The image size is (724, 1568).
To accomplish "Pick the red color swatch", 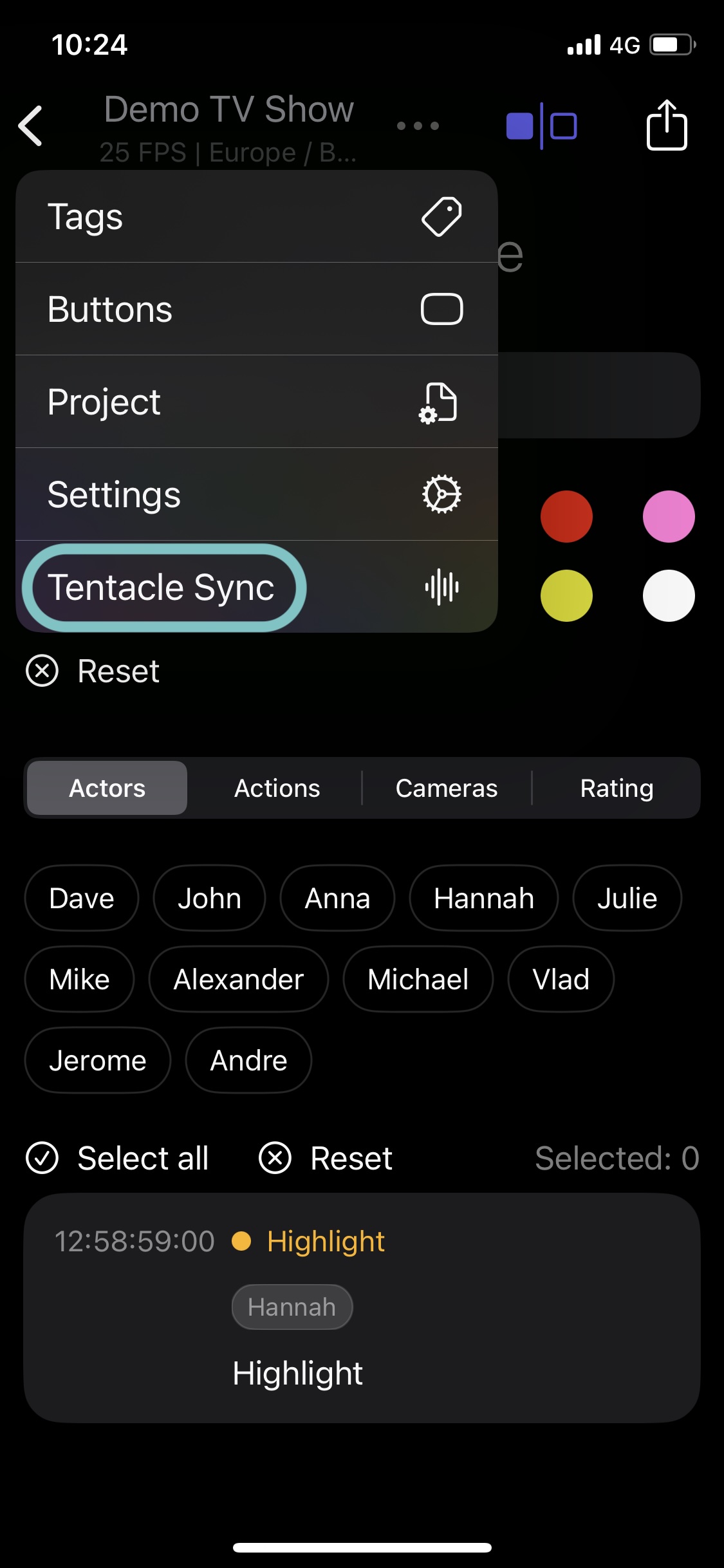I will [567, 516].
